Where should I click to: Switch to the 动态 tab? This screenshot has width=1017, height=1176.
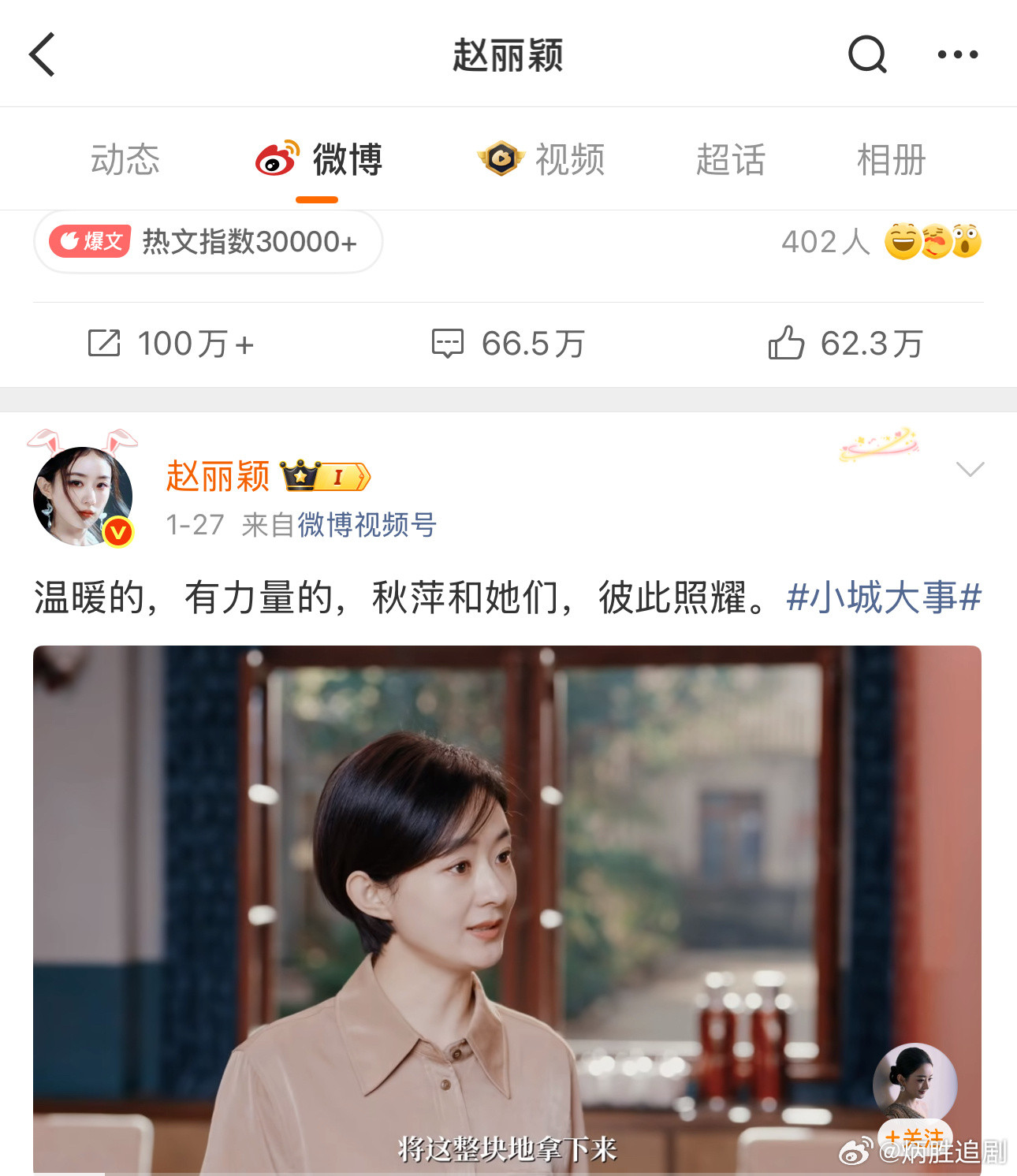(126, 159)
